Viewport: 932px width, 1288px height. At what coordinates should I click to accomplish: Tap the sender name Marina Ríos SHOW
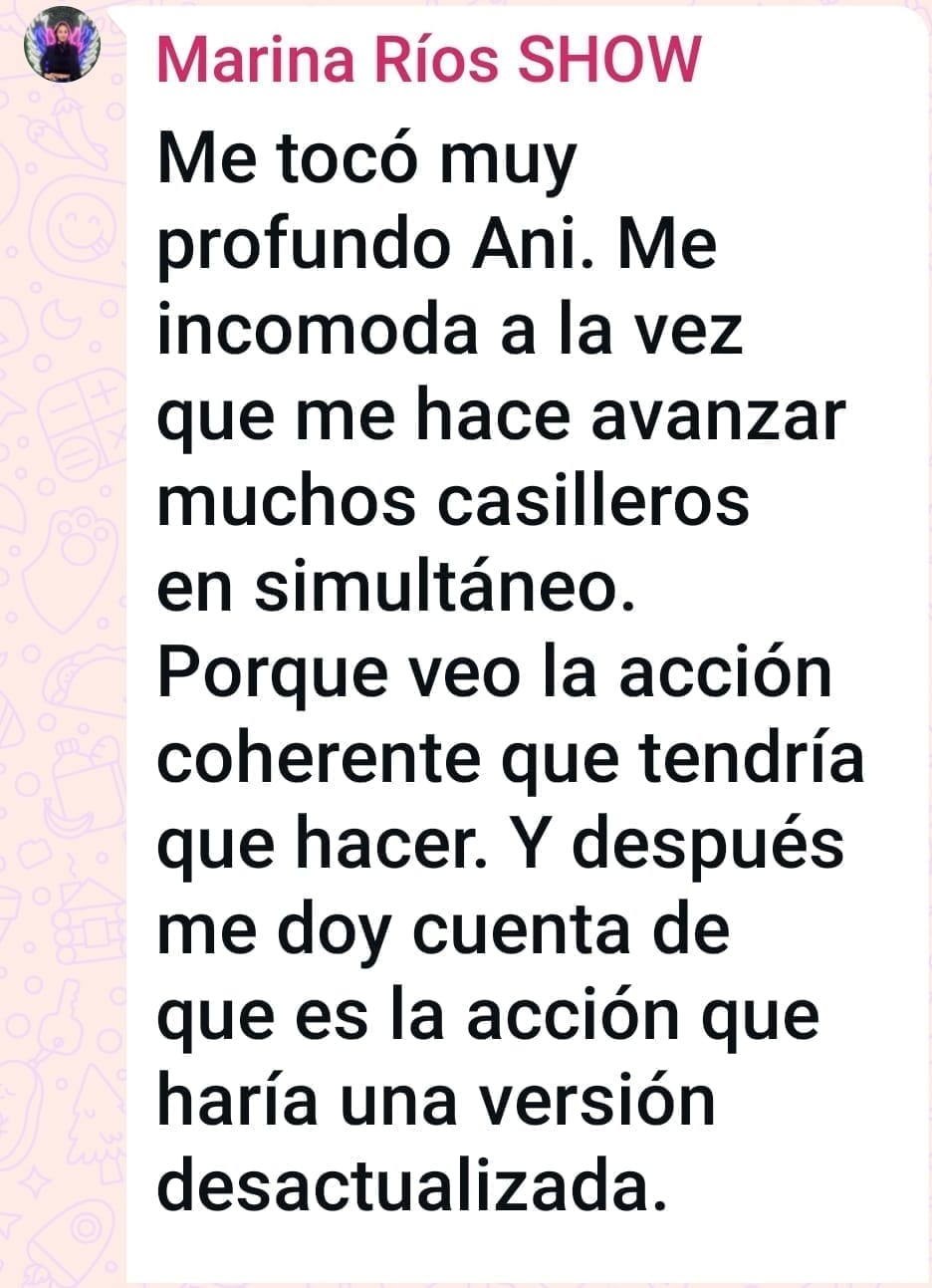[x=429, y=59]
